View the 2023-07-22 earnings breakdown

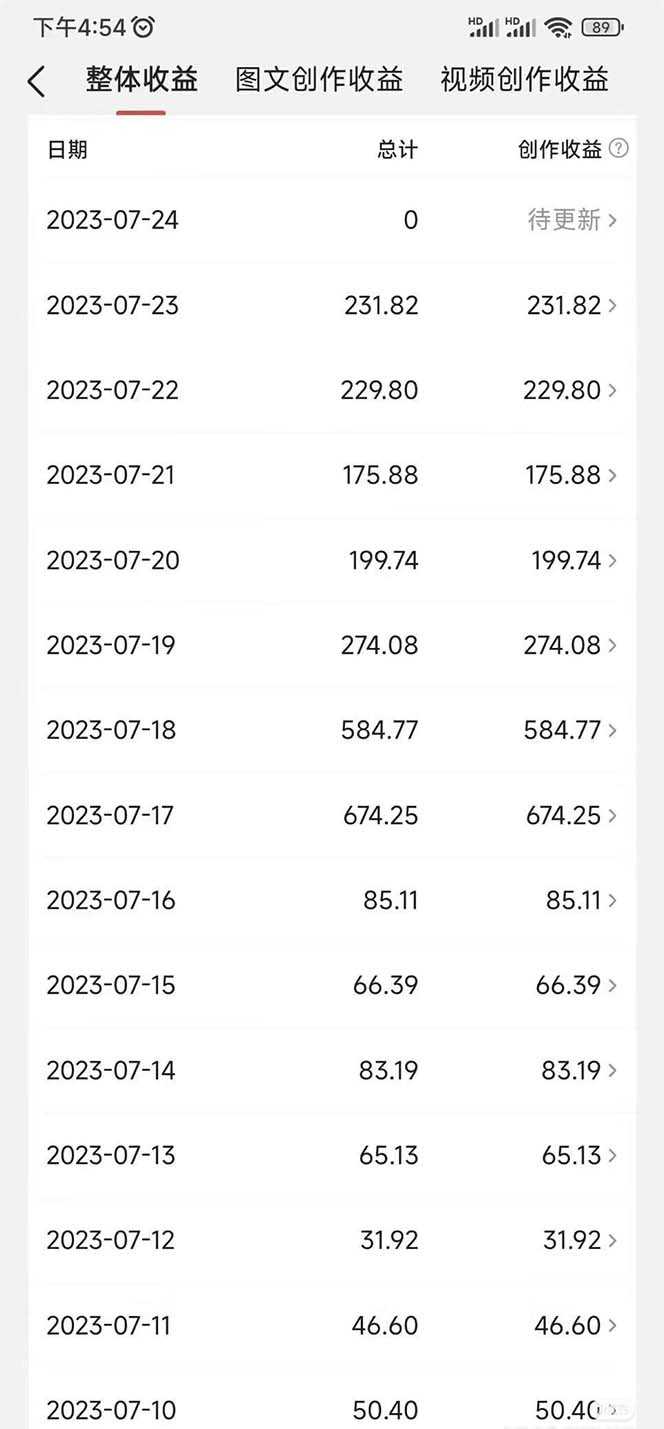332,390
